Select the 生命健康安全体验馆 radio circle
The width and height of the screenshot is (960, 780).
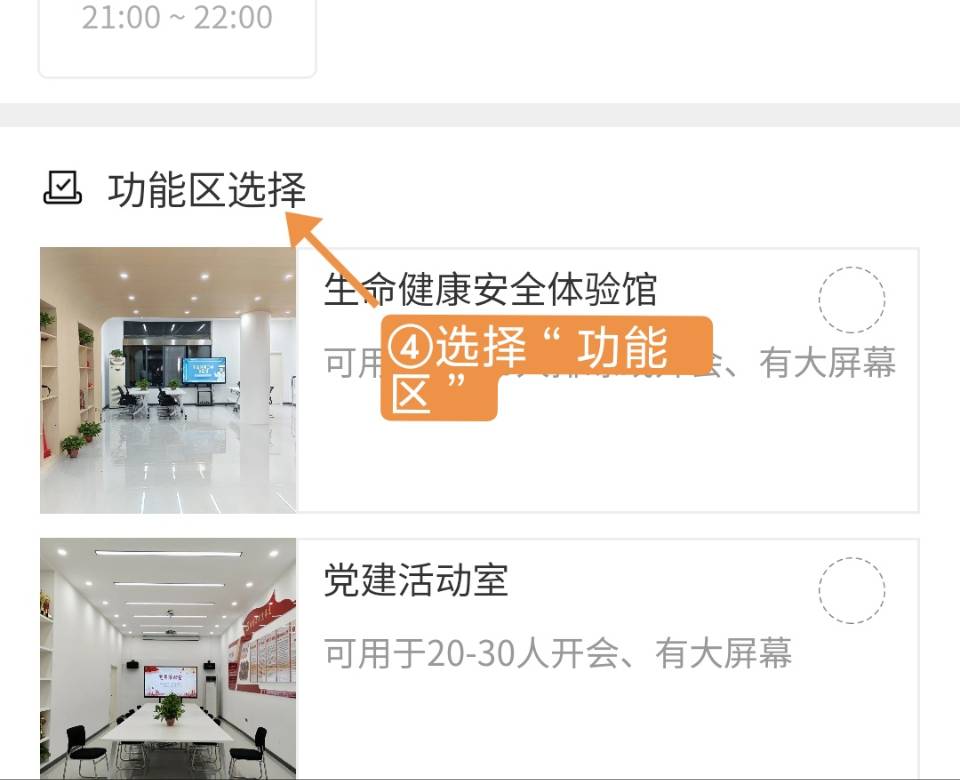click(852, 300)
